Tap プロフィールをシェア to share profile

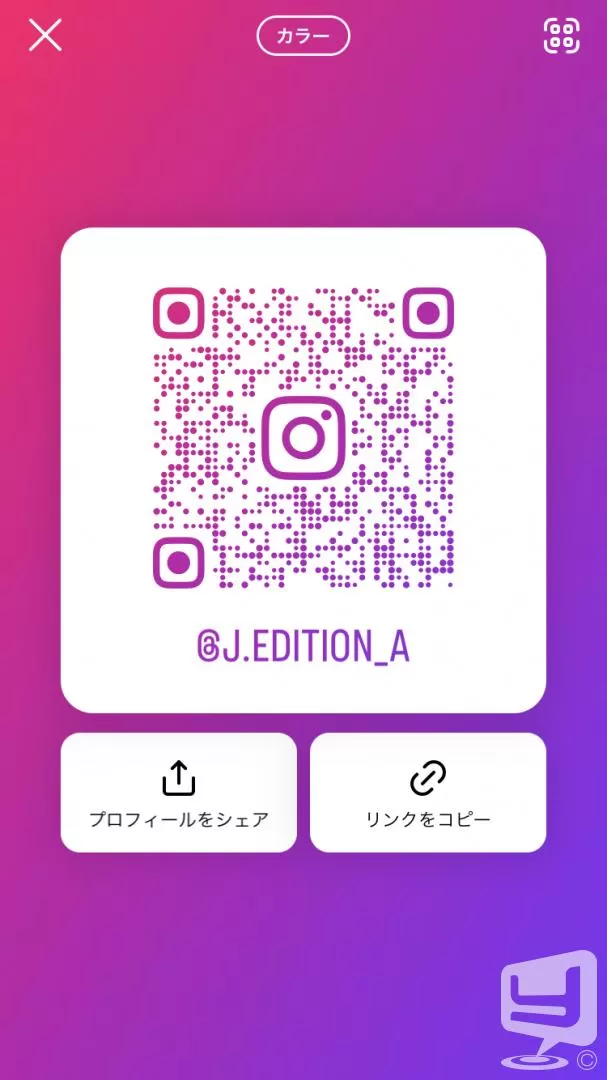point(178,792)
